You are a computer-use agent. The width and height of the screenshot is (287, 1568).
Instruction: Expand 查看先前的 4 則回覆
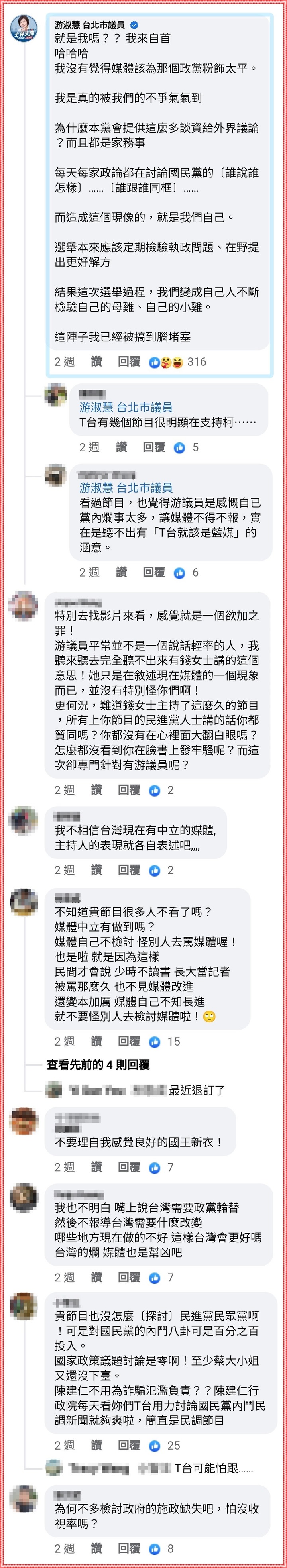tap(98, 1065)
